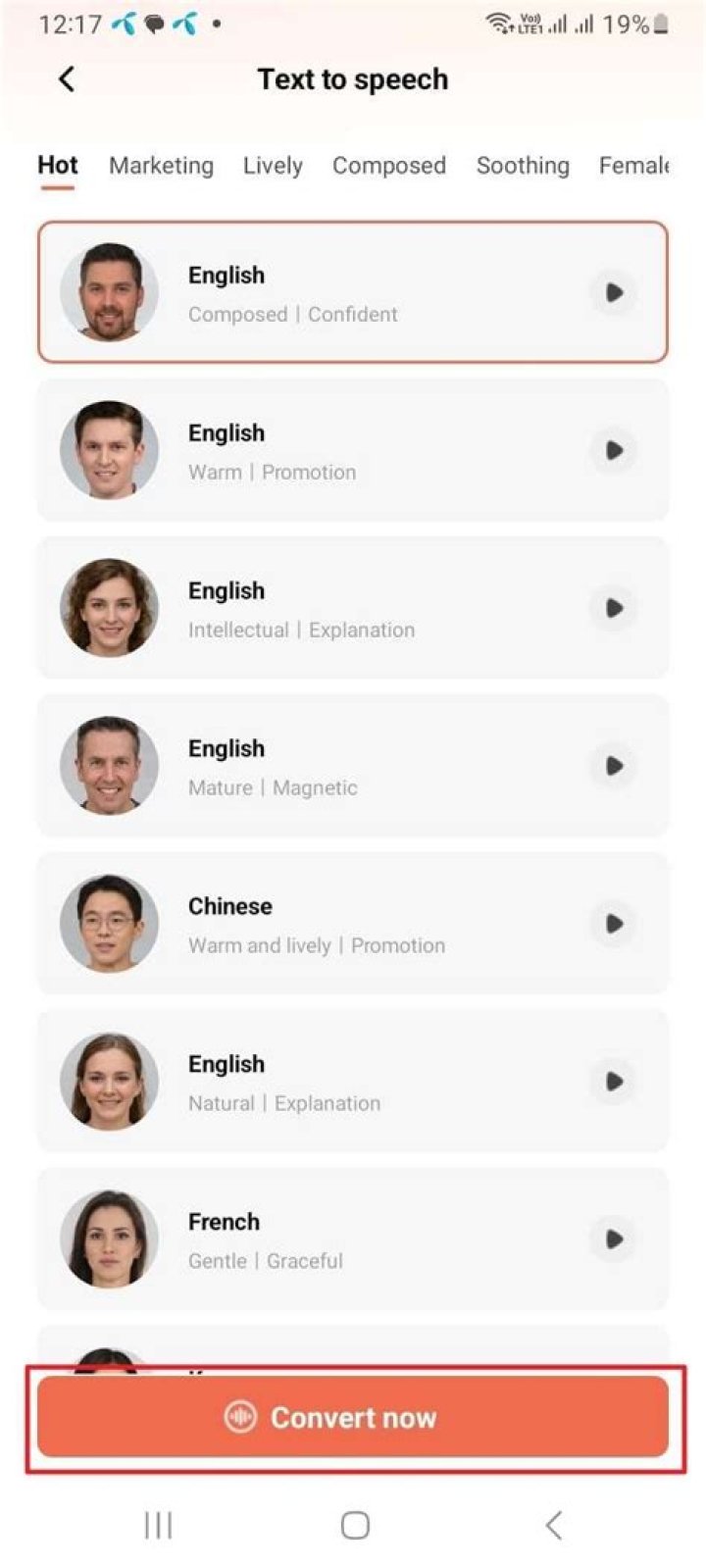Play the Warm | Promotion English voice sample
706x1568 pixels.
click(x=614, y=450)
